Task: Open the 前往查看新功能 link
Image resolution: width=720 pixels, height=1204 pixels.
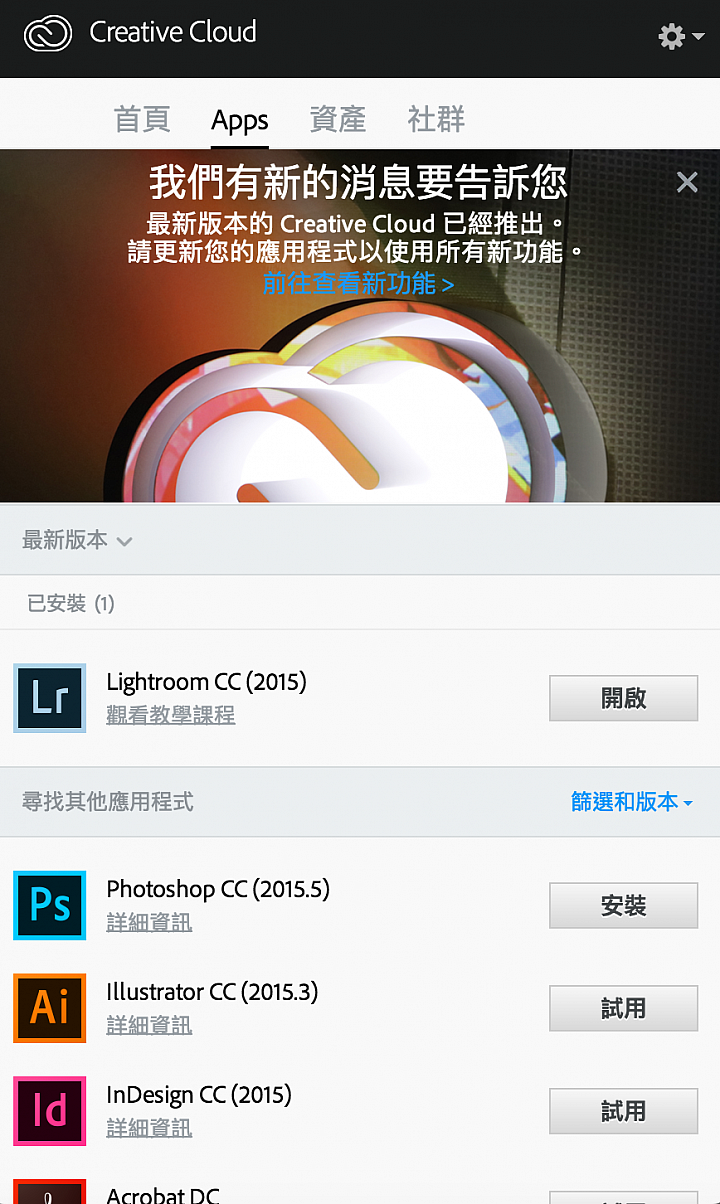Action: pos(358,284)
